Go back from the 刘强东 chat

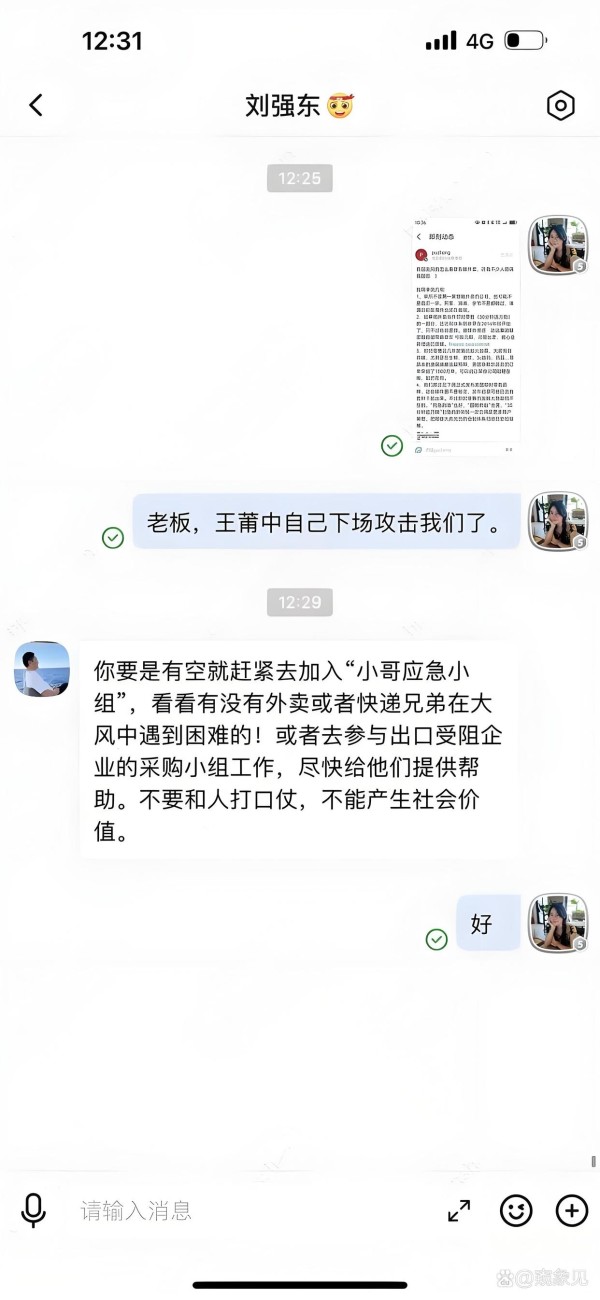(x=36, y=105)
